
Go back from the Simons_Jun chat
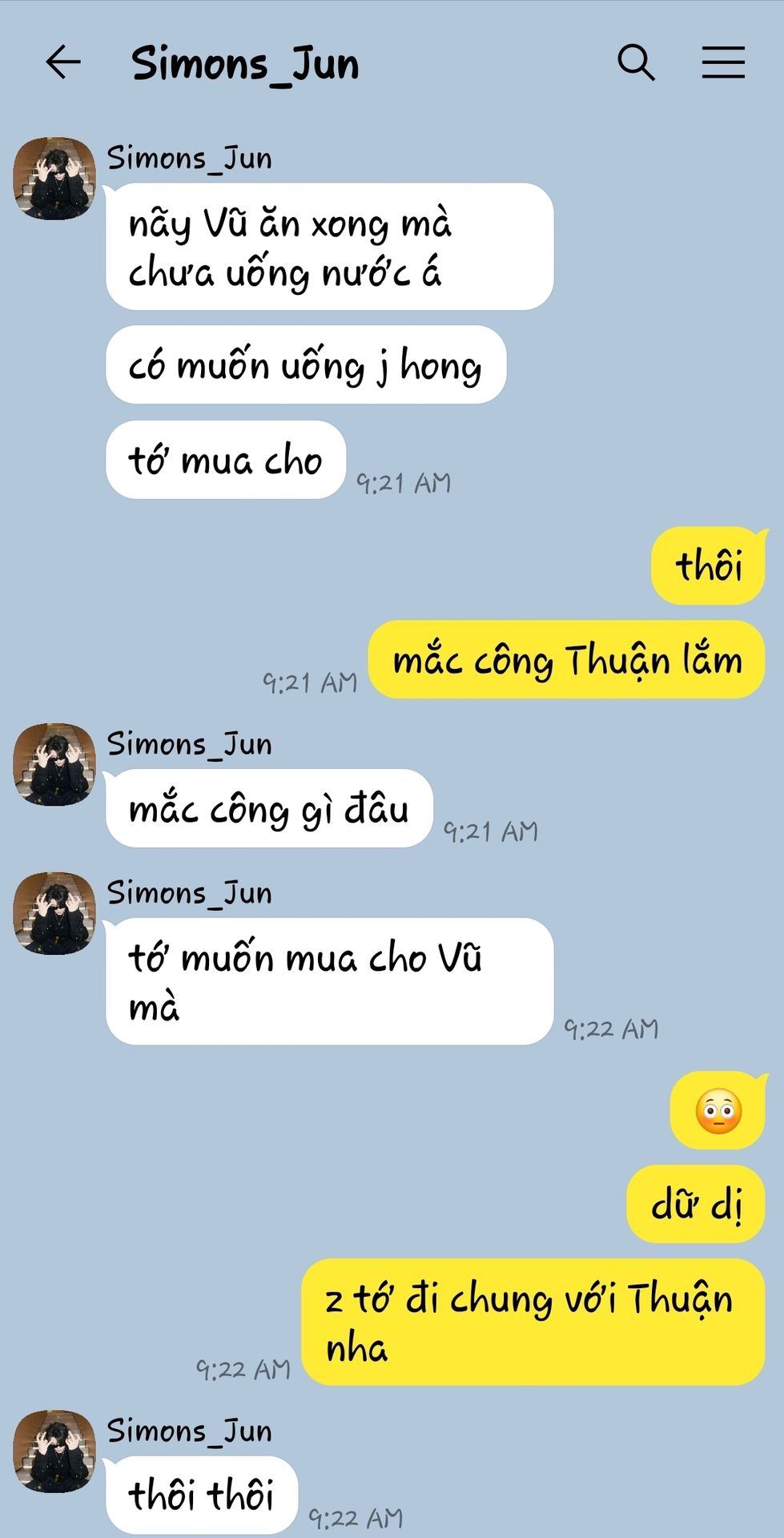point(63,62)
